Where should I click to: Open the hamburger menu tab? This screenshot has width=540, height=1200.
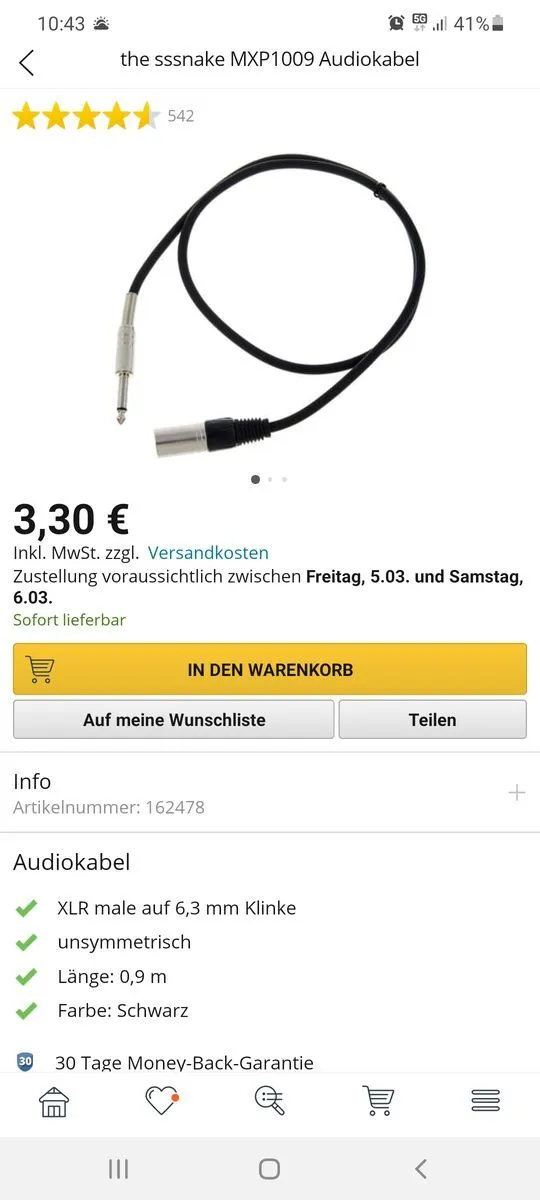[486, 1101]
